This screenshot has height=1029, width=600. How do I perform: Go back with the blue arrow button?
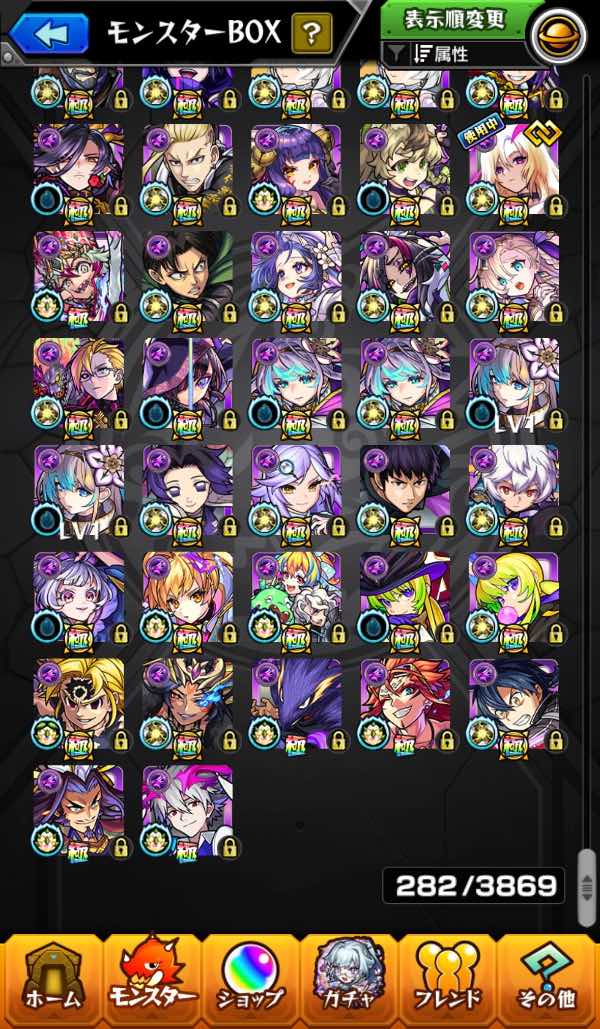tap(49, 33)
